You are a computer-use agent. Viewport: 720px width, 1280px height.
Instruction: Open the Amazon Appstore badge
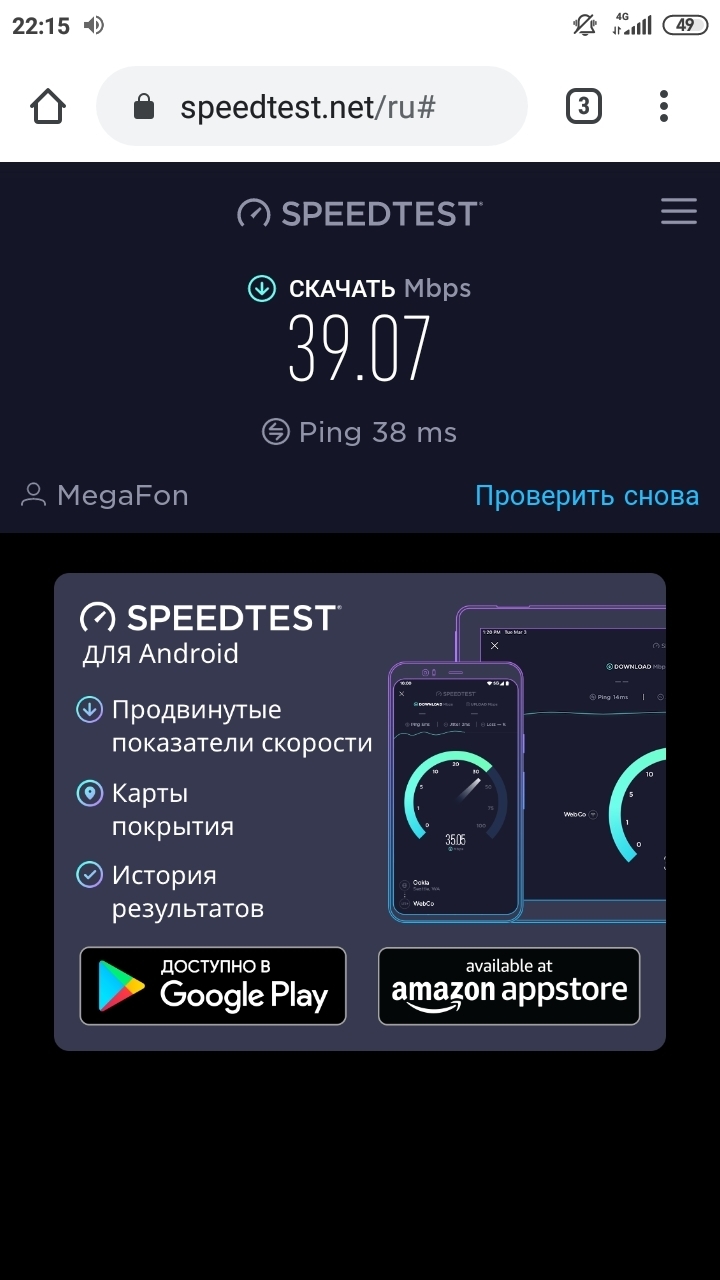[509, 986]
